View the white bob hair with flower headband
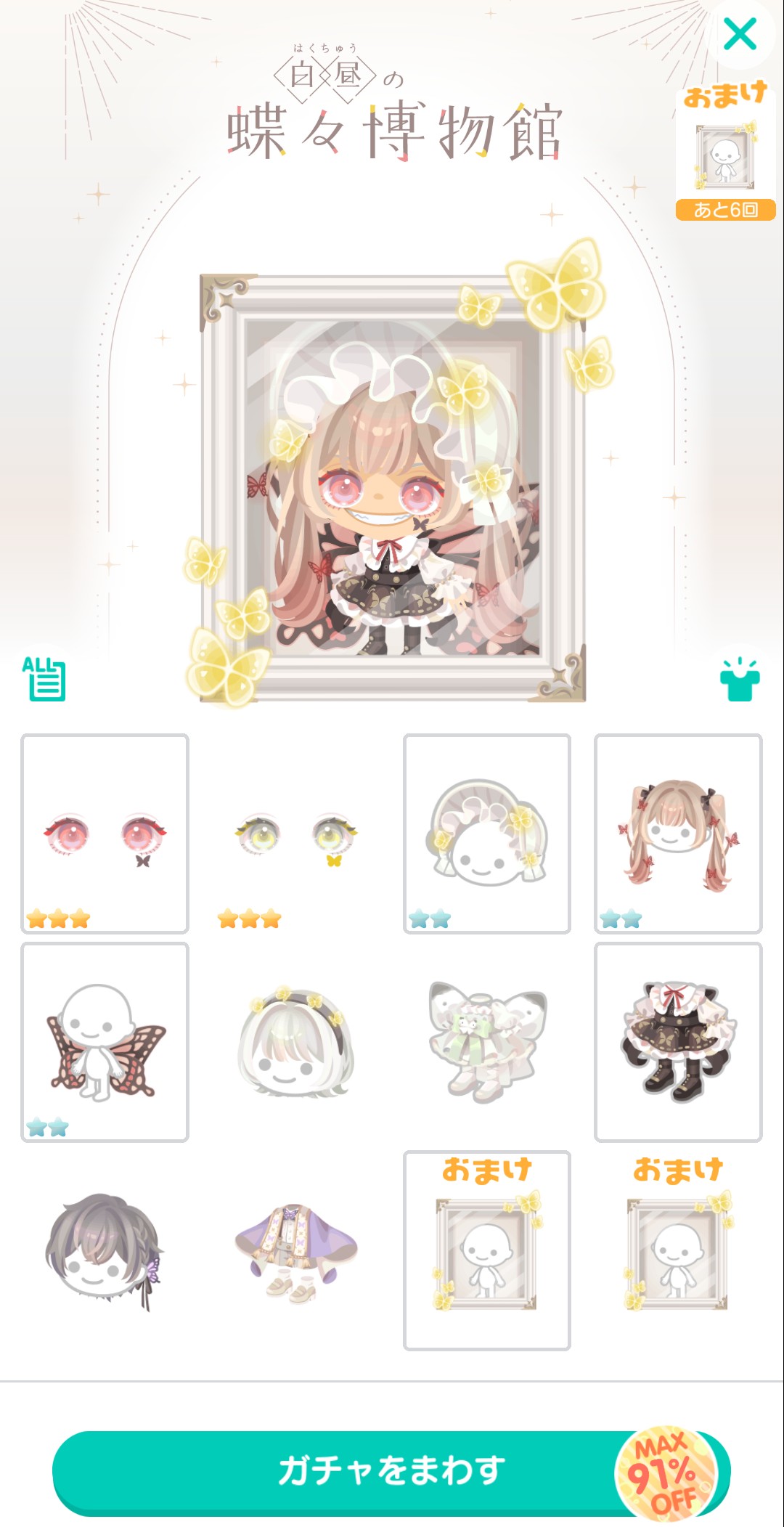The image size is (784, 1527). pyautogui.click(x=296, y=1042)
